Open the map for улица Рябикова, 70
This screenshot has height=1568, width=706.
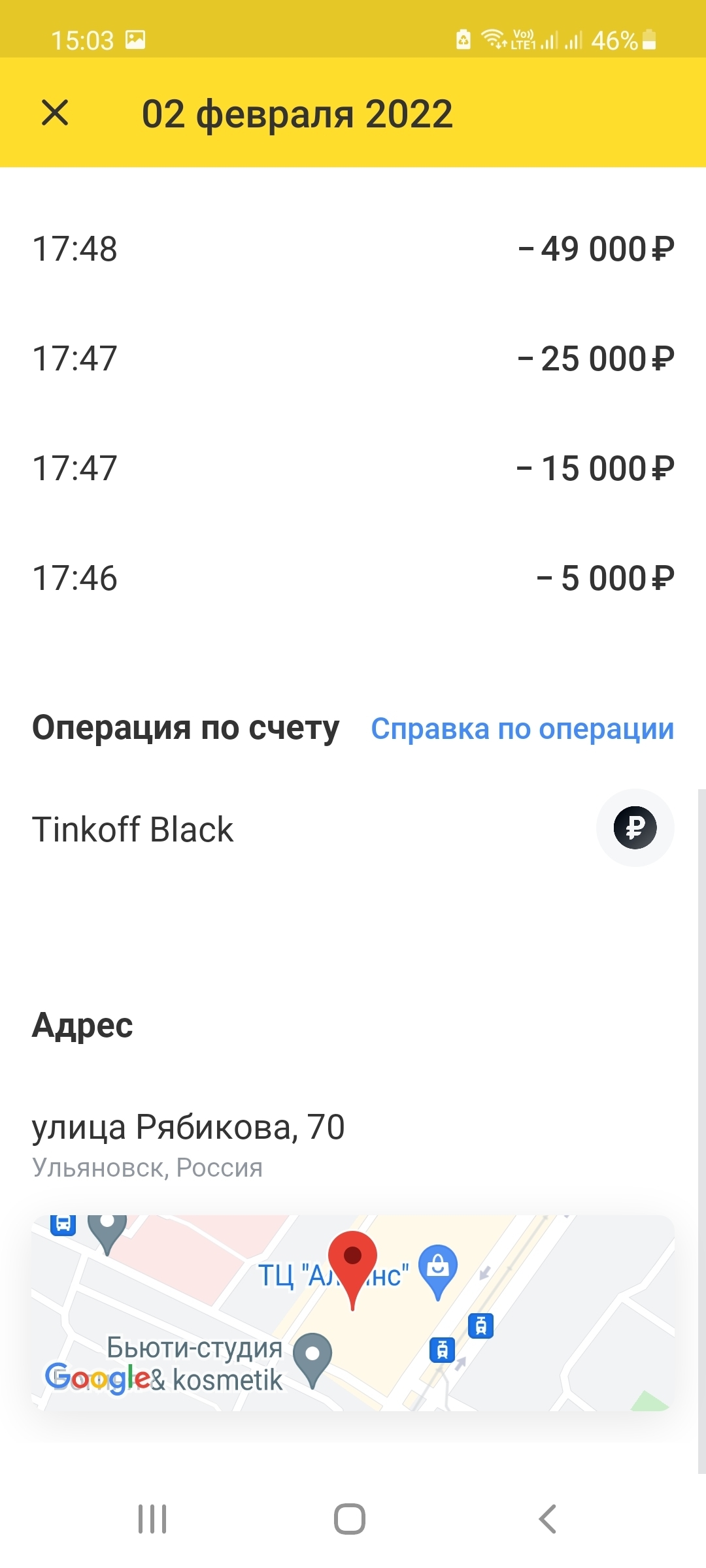point(353,1312)
